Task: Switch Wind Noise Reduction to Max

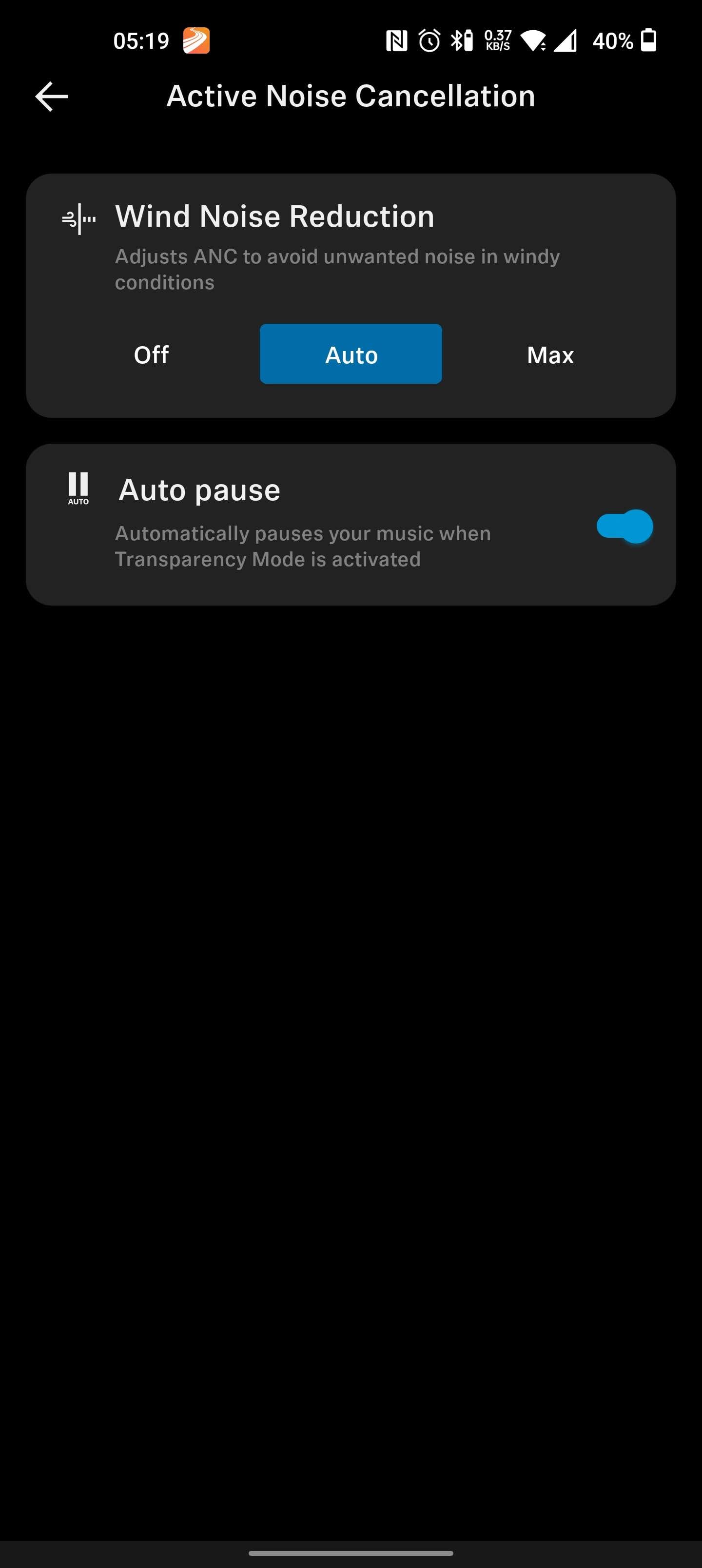Action: pos(550,354)
